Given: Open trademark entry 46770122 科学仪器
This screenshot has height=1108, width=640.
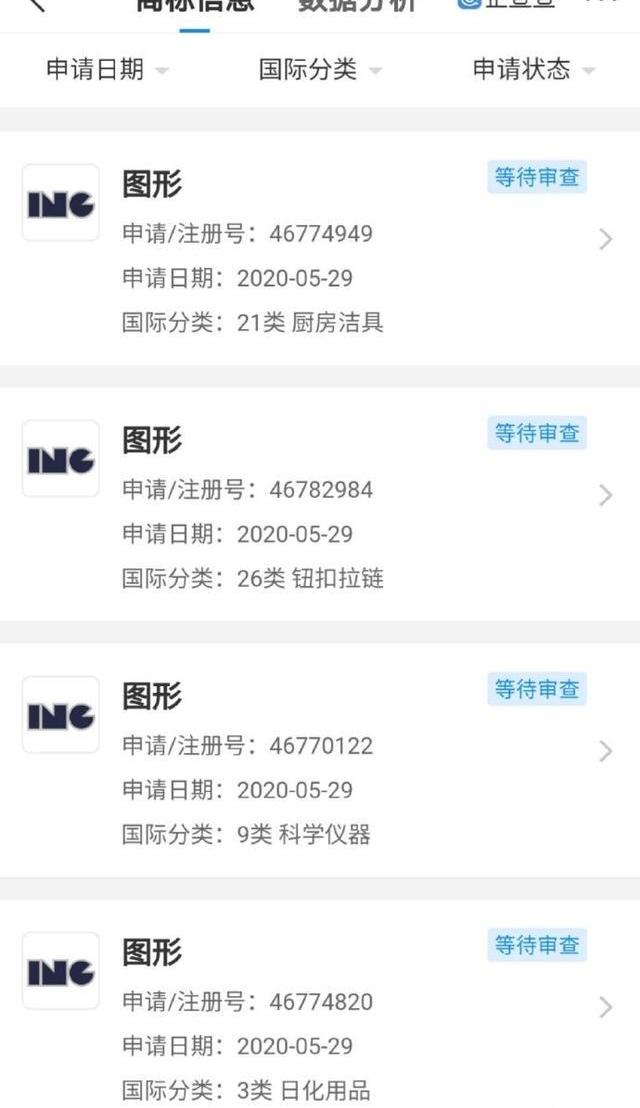Looking at the screenshot, I should tap(320, 760).
